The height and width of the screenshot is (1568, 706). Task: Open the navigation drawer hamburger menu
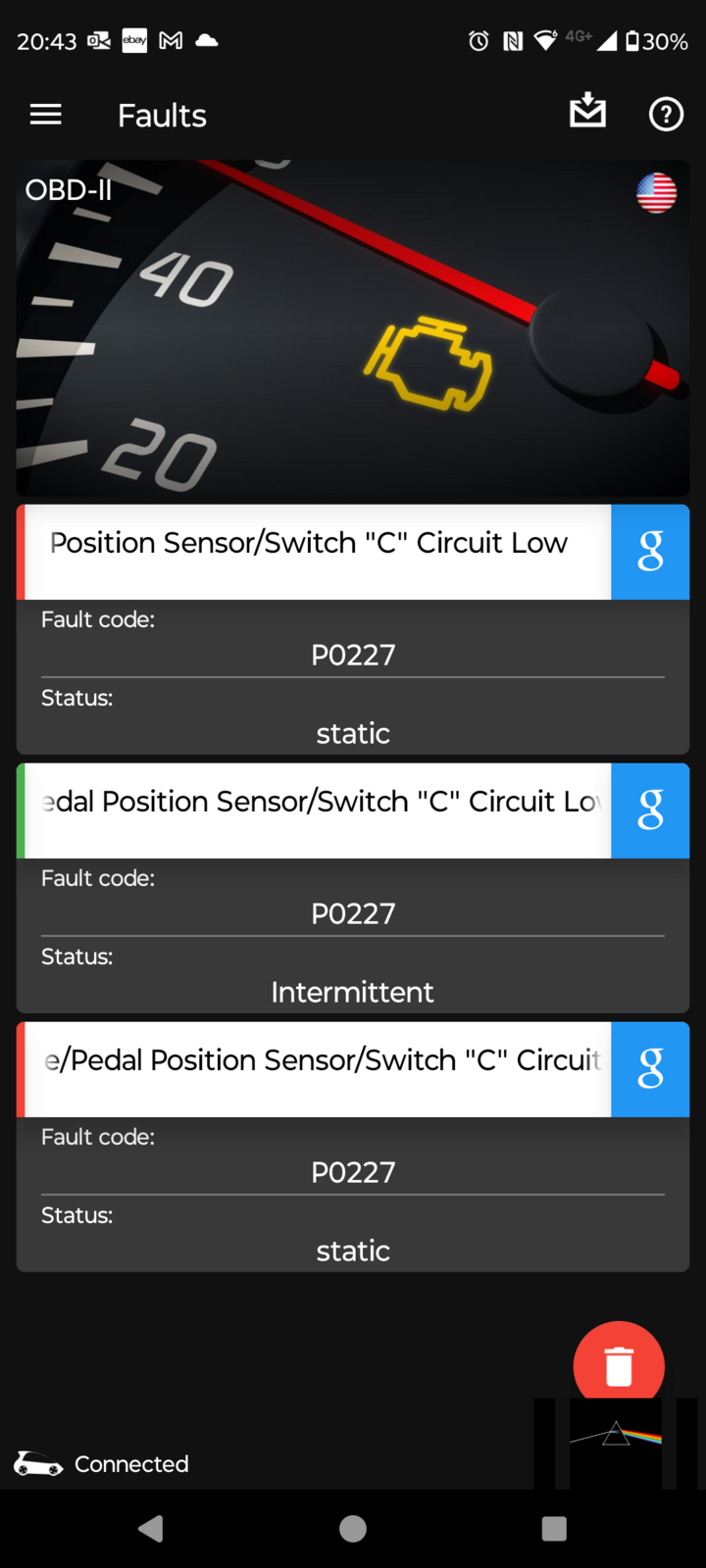pyautogui.click(x=45, y=115)
